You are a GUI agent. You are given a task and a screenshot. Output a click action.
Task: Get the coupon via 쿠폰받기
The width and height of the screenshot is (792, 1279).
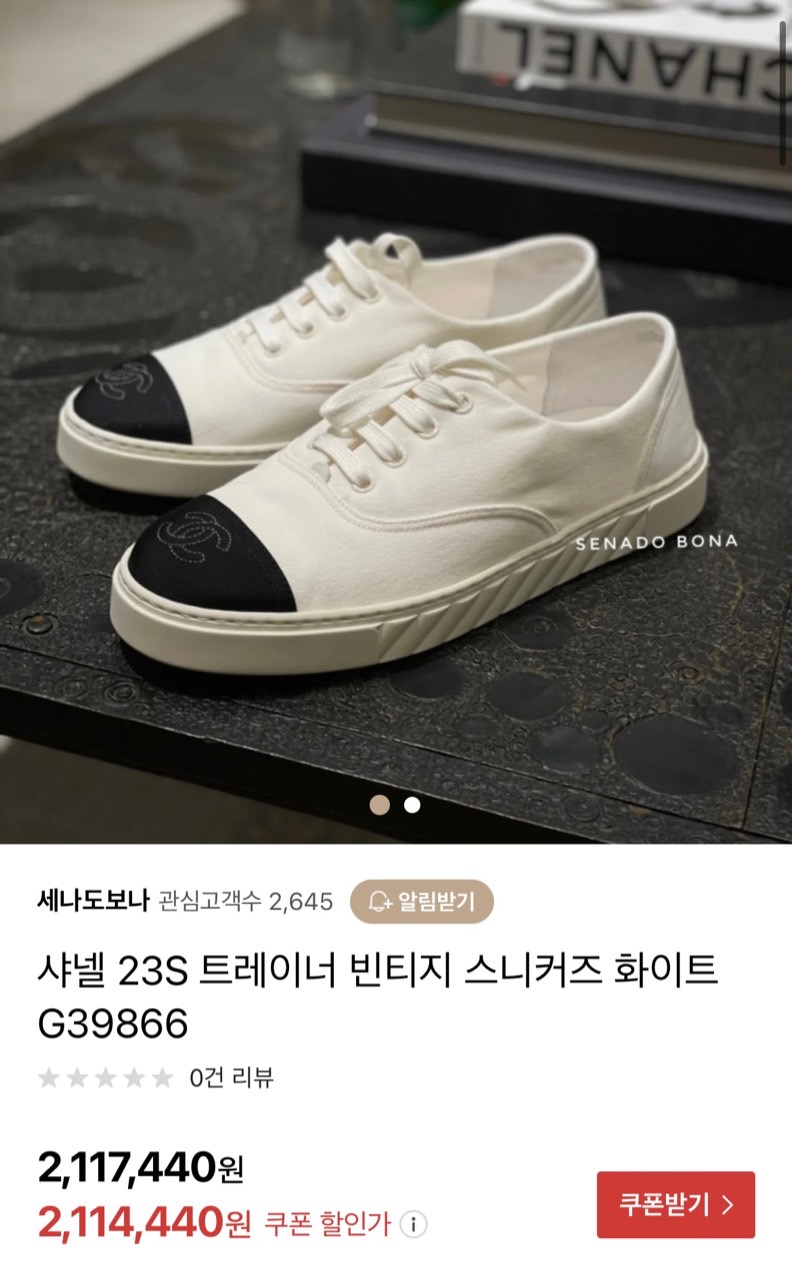pyautogui.click(x=675, y=1204)
